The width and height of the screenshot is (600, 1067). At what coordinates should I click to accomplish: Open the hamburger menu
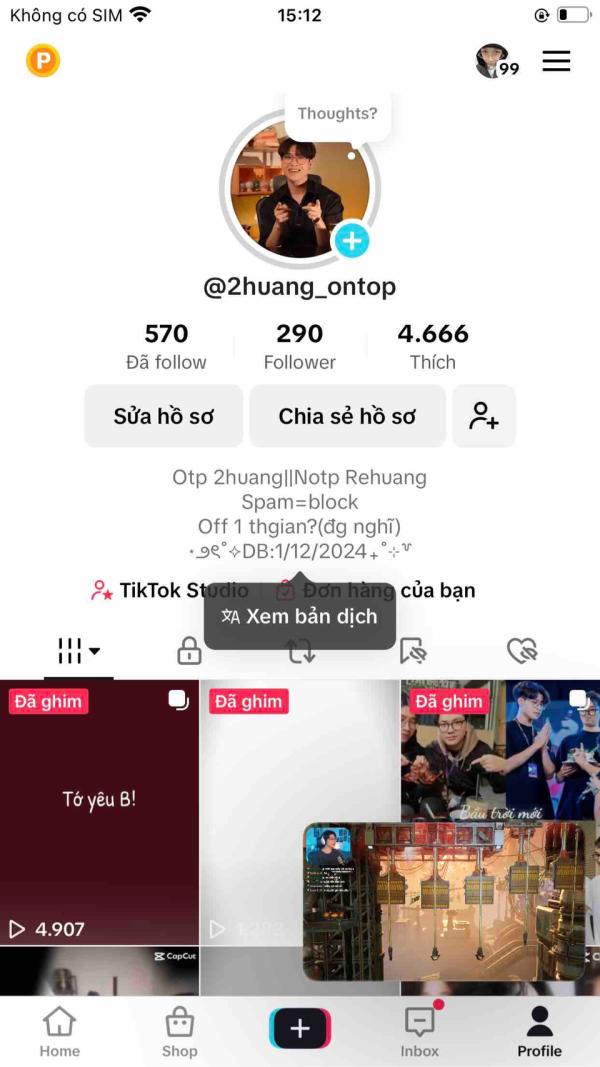pos(556,62)
